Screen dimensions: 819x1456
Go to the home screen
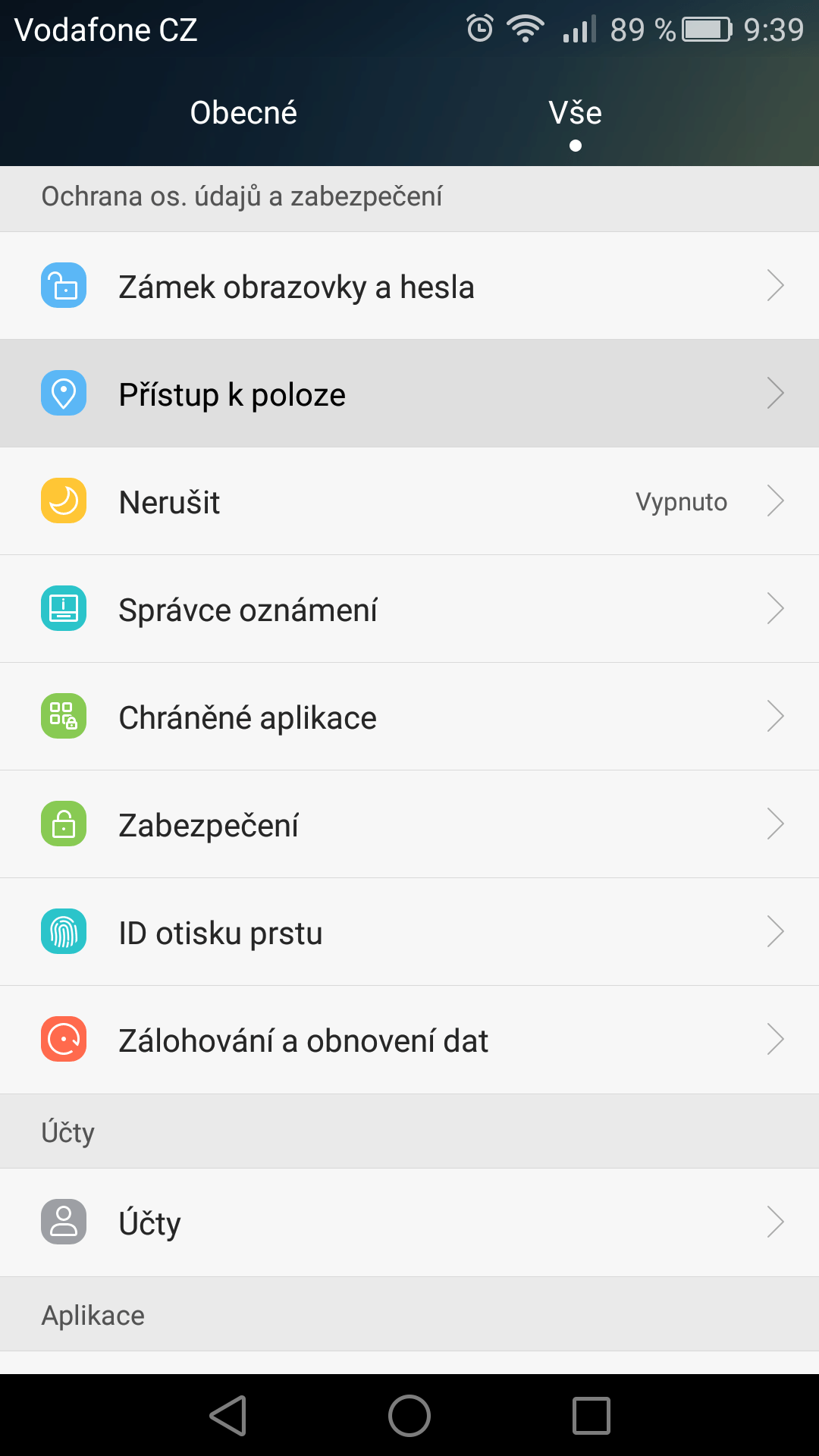point(409,1415)
